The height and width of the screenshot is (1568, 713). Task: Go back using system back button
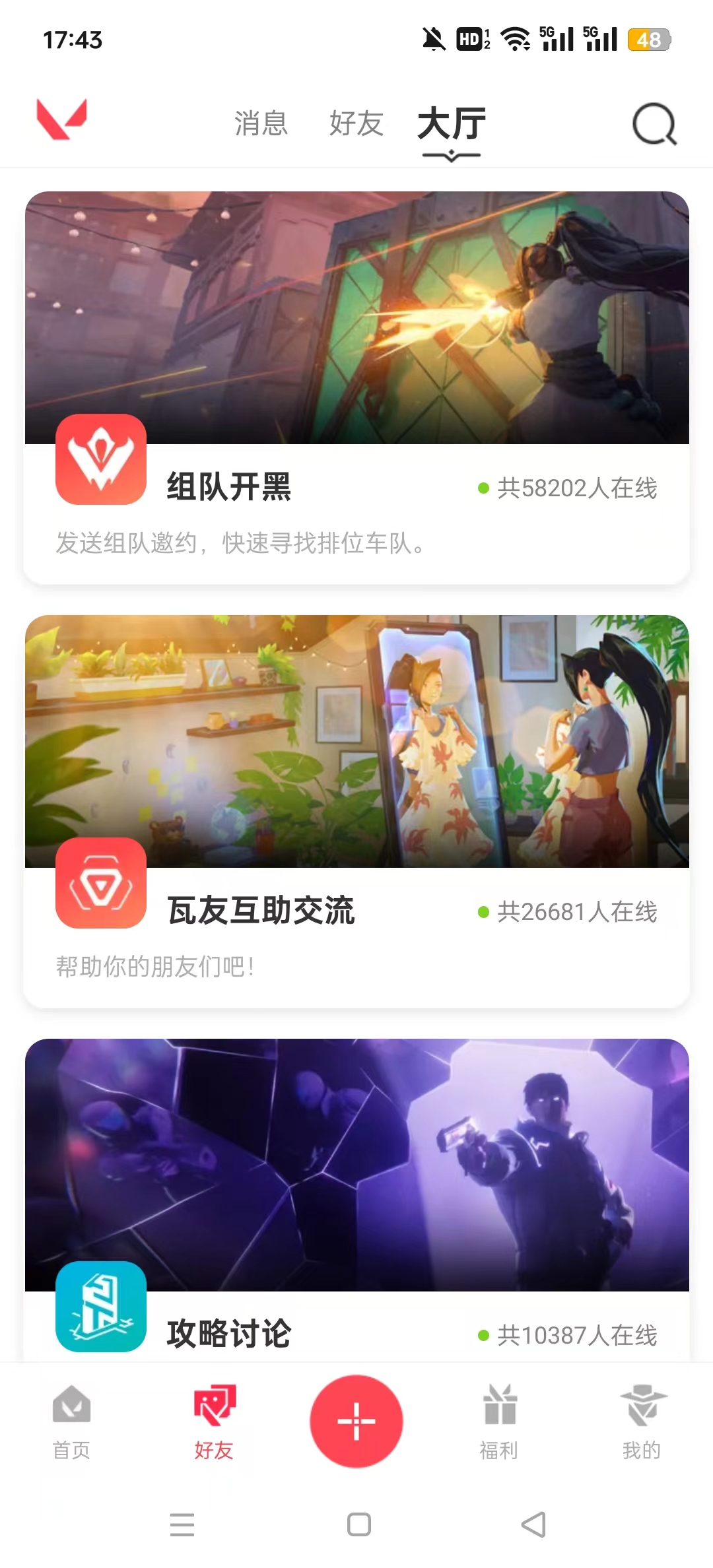pyautogui.click(x=533, y=1524)
